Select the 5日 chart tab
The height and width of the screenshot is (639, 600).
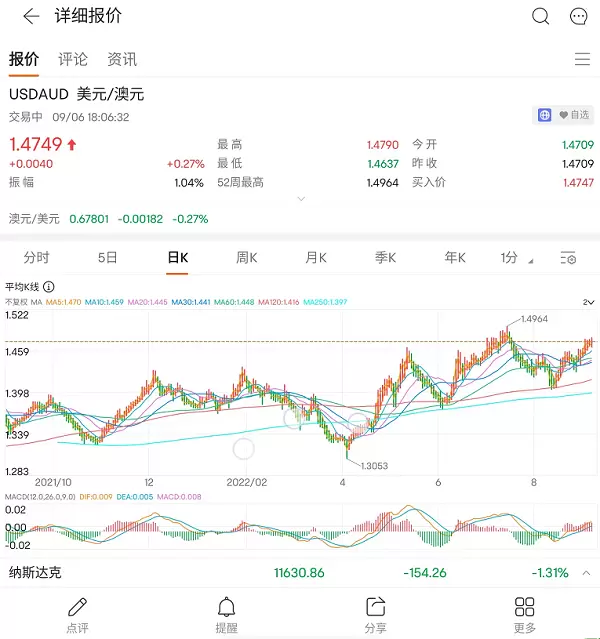107,257
